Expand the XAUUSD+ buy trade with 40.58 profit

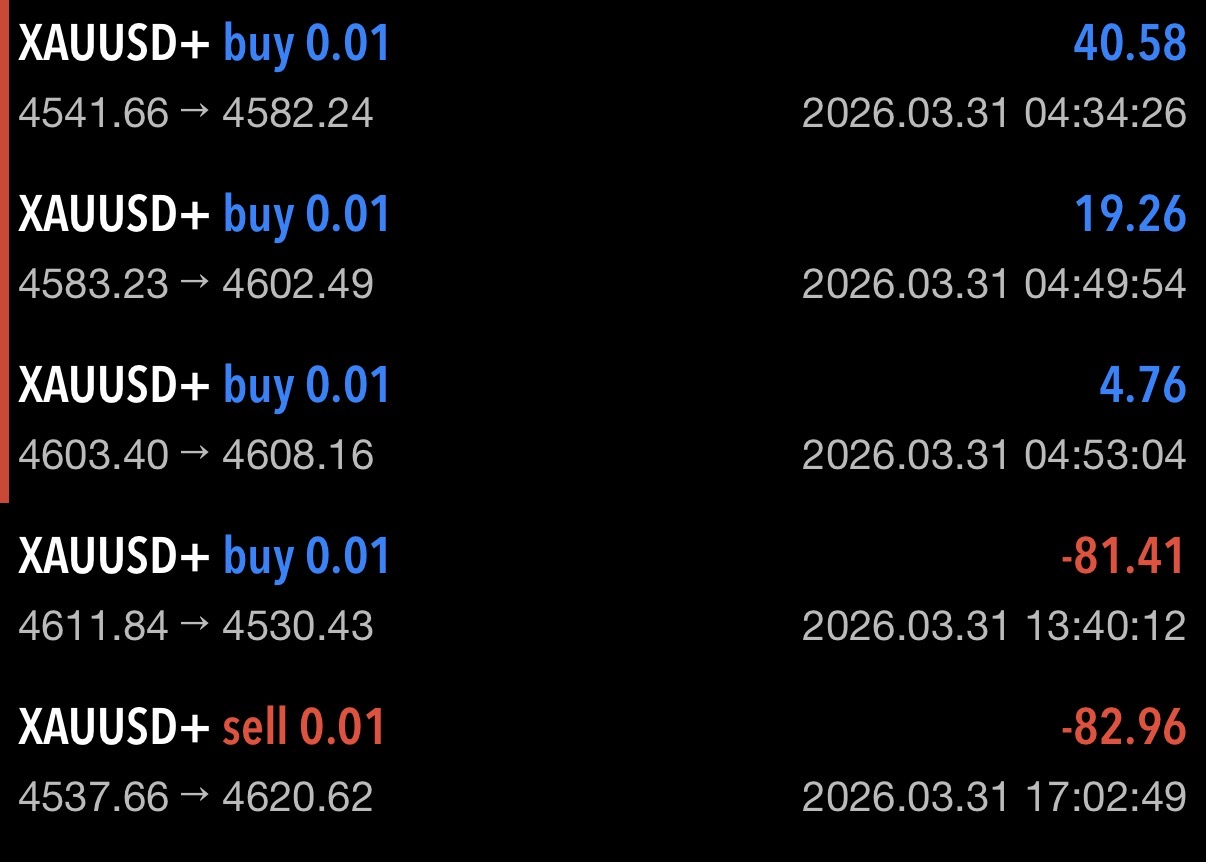click(x=603, y=78)
